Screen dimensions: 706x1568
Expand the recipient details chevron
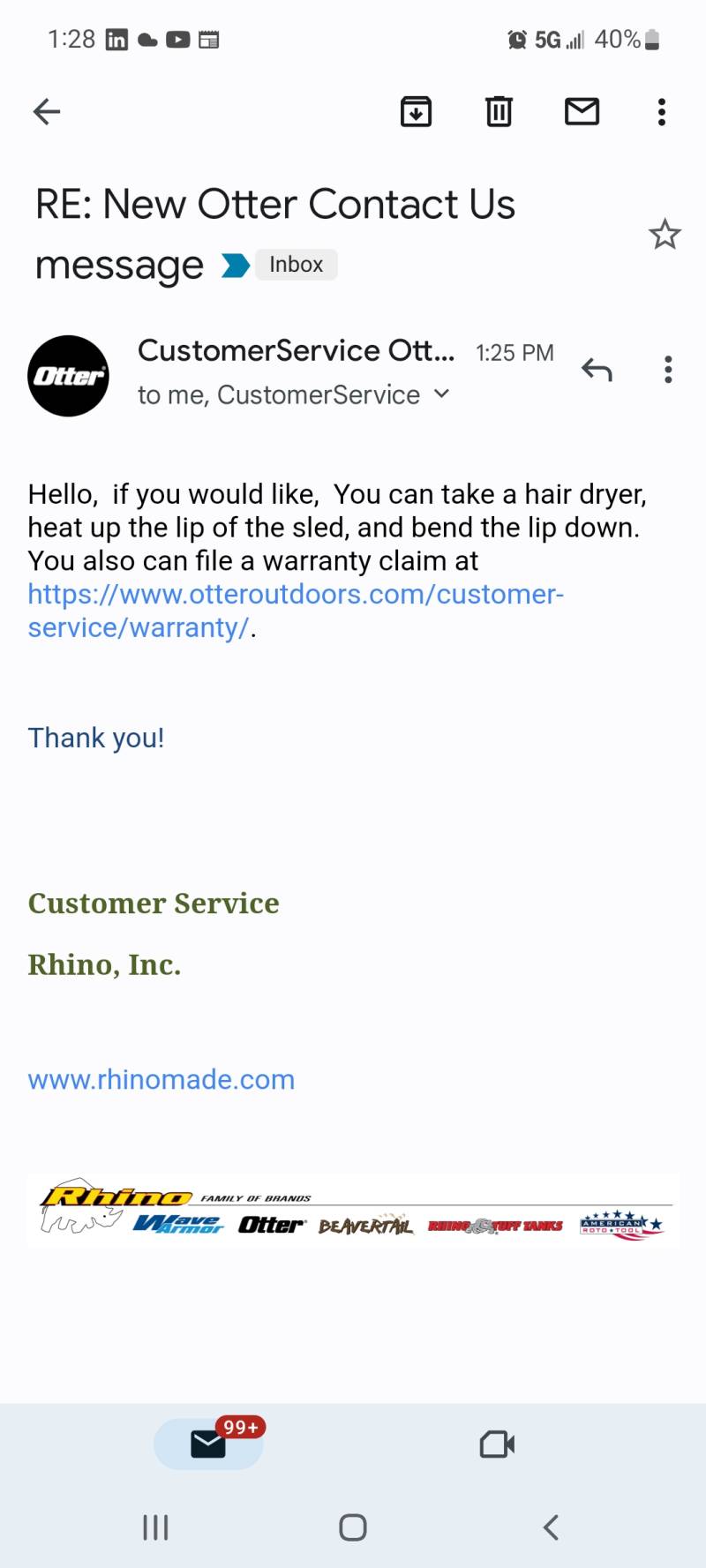441,394
